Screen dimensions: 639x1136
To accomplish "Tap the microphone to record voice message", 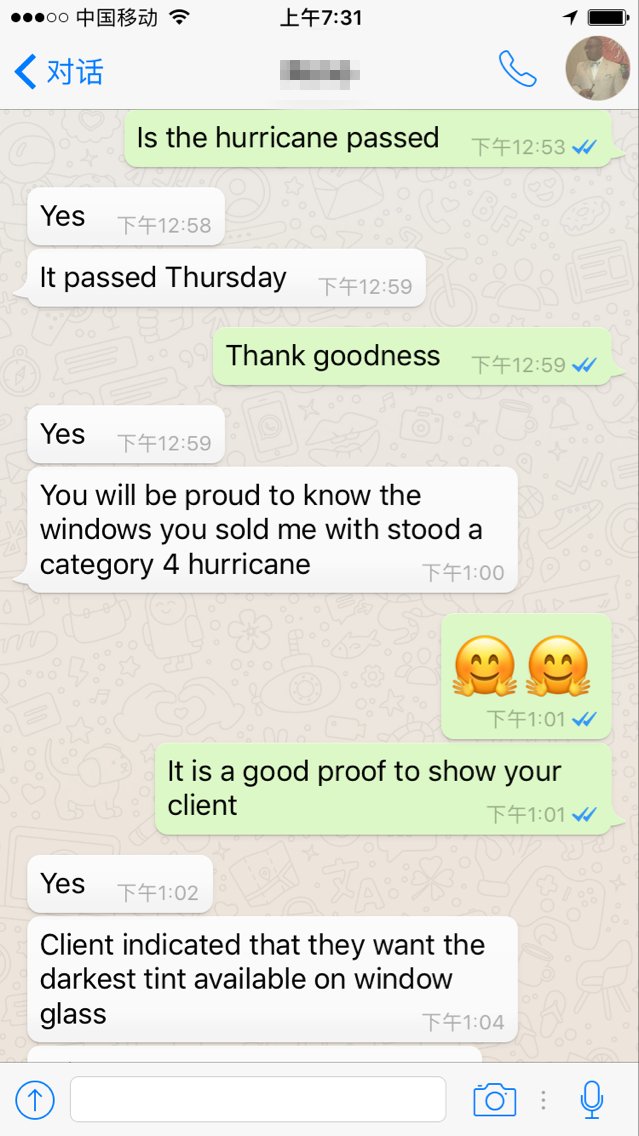I will coord(592,1099).
